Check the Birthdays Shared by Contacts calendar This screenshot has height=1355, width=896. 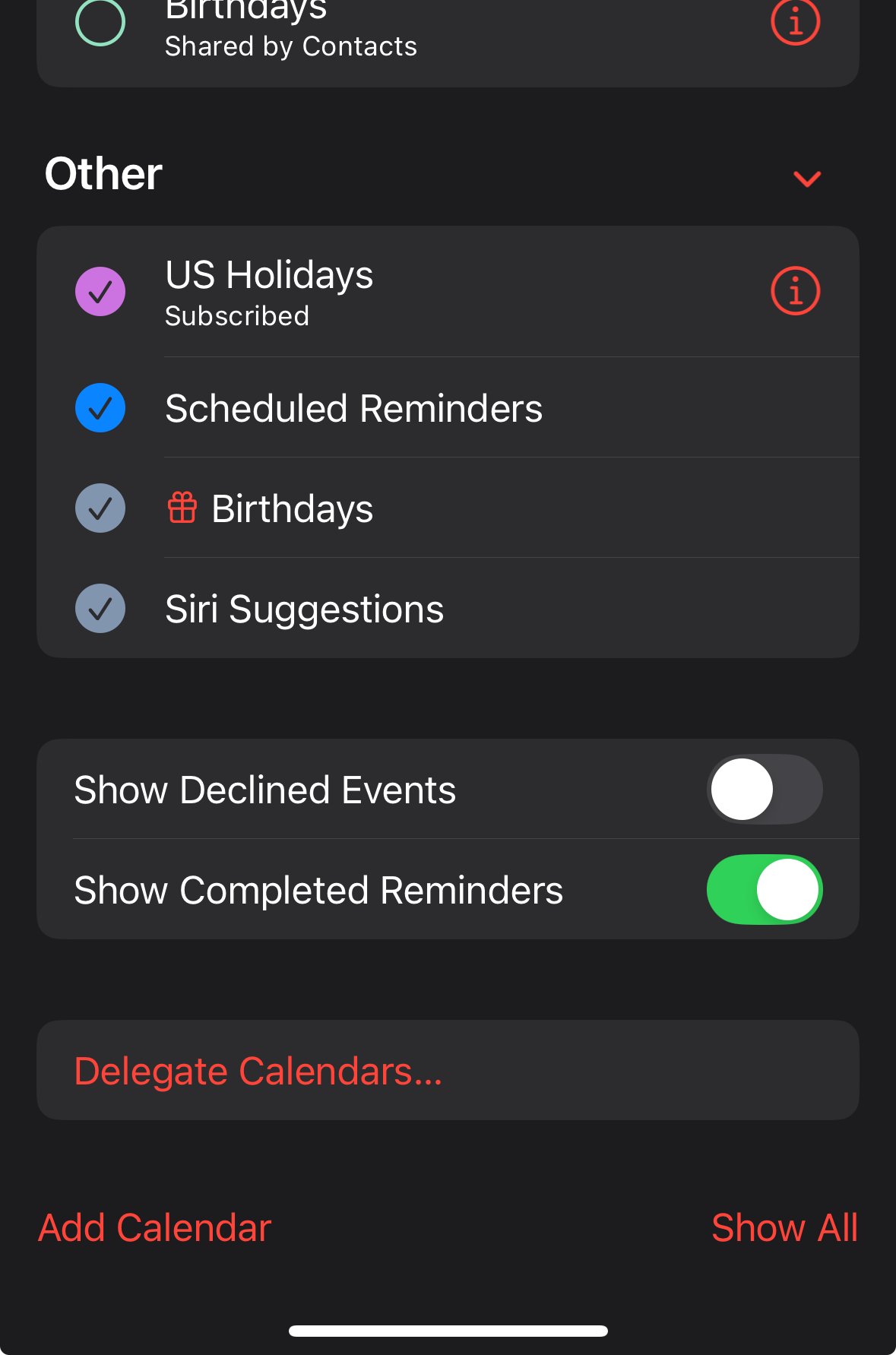(x=100, y=21)
